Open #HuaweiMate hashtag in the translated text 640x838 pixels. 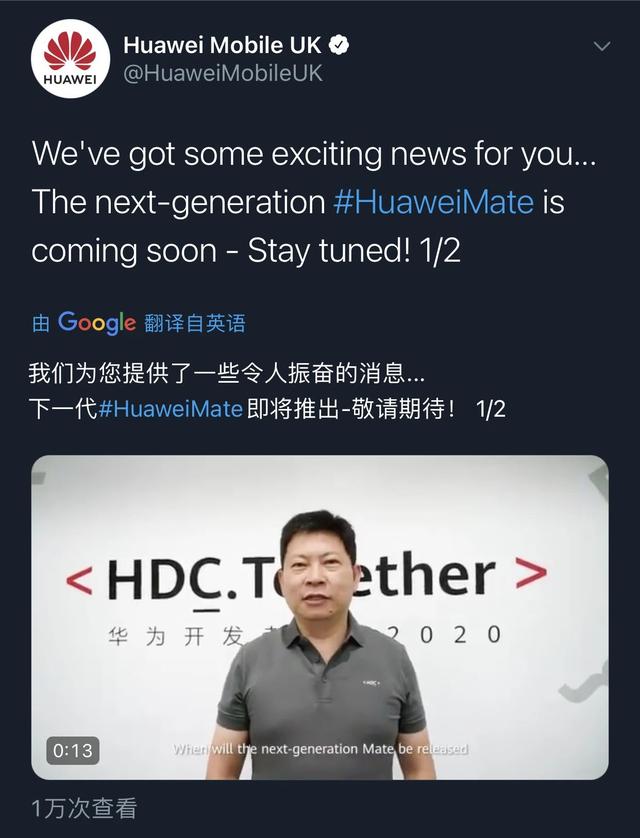pyautogui.click(x=170, y=408)
